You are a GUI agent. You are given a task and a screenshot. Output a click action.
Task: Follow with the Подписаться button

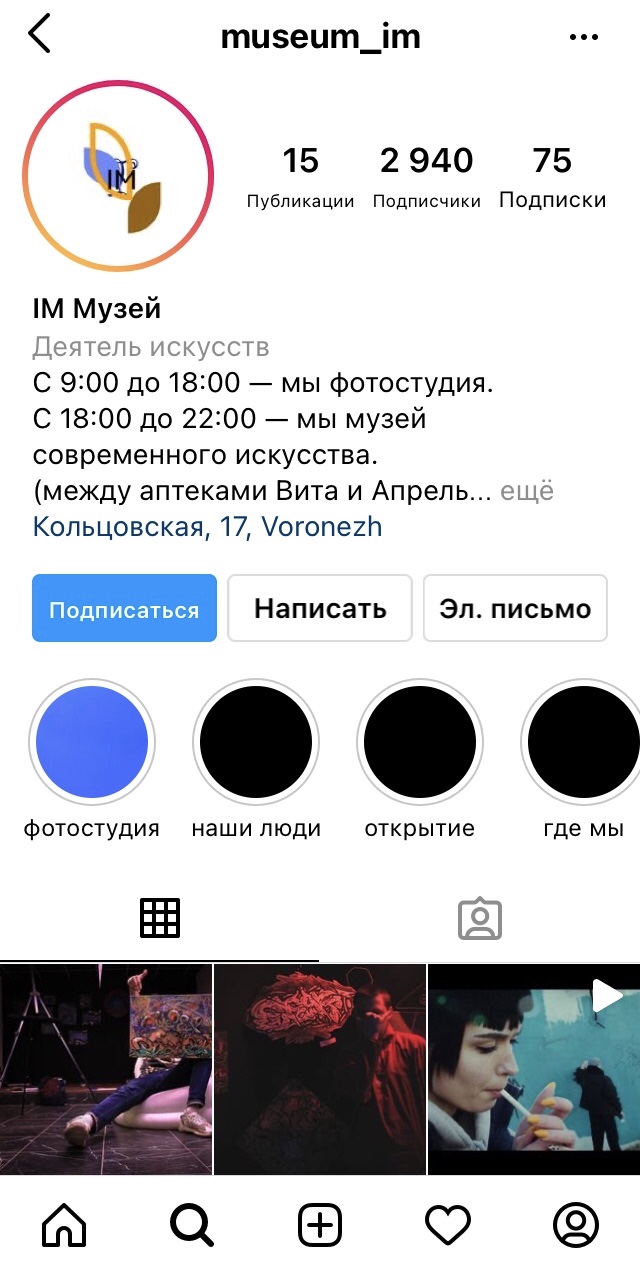[x=124, y=608]
